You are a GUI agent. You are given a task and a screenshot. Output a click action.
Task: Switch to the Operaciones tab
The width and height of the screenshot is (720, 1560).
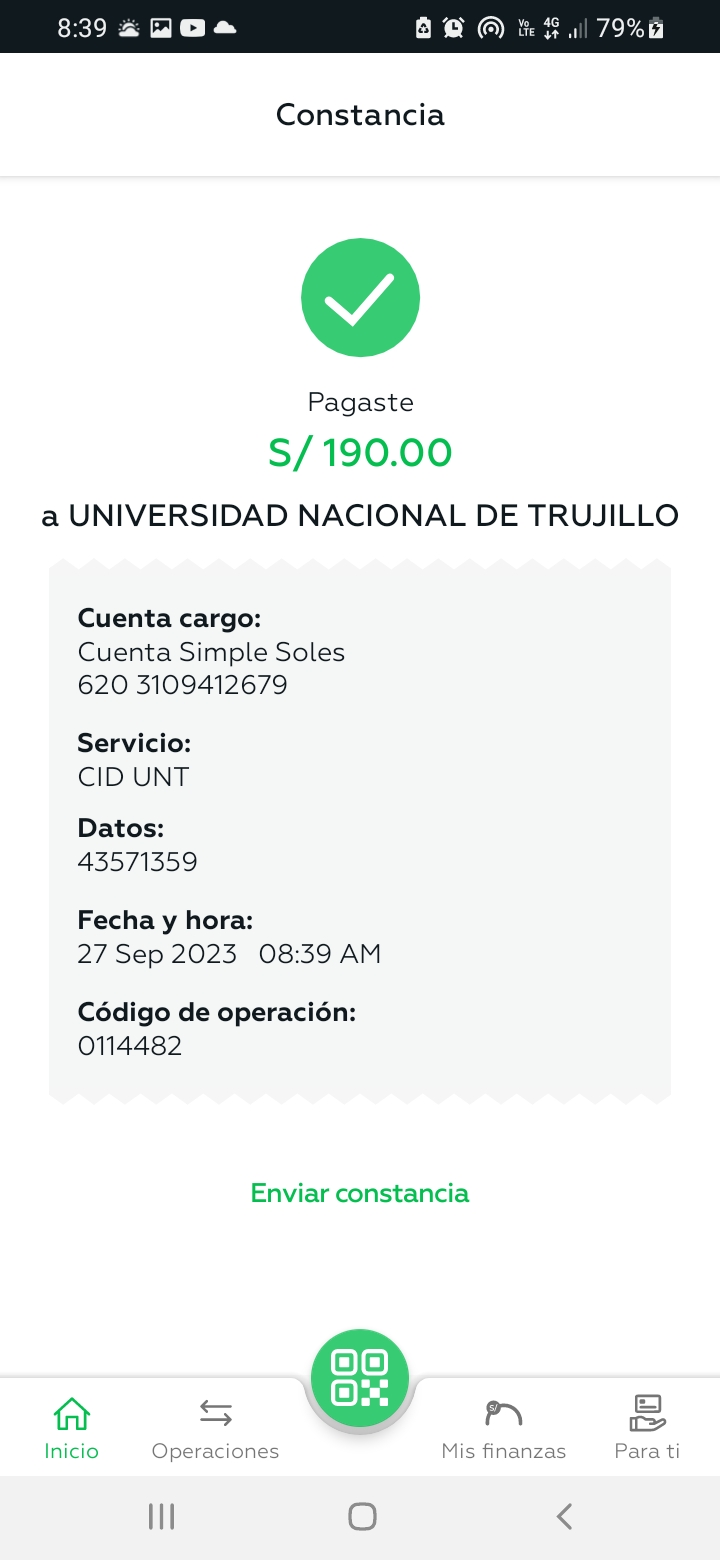pyautogui.click(x=215, y=1428)
